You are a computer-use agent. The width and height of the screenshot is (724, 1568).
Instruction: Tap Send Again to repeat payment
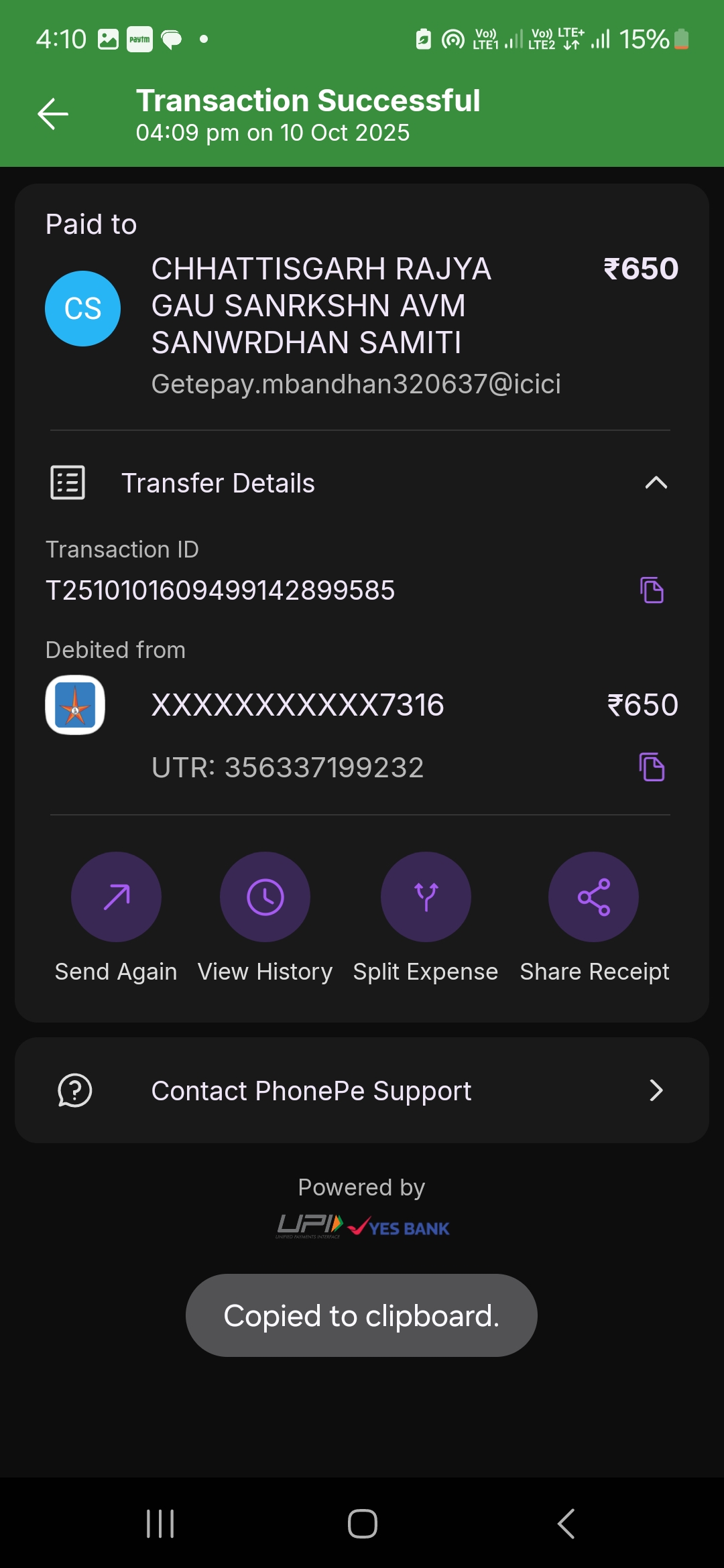pyautogui.click(x=116, y=897)
